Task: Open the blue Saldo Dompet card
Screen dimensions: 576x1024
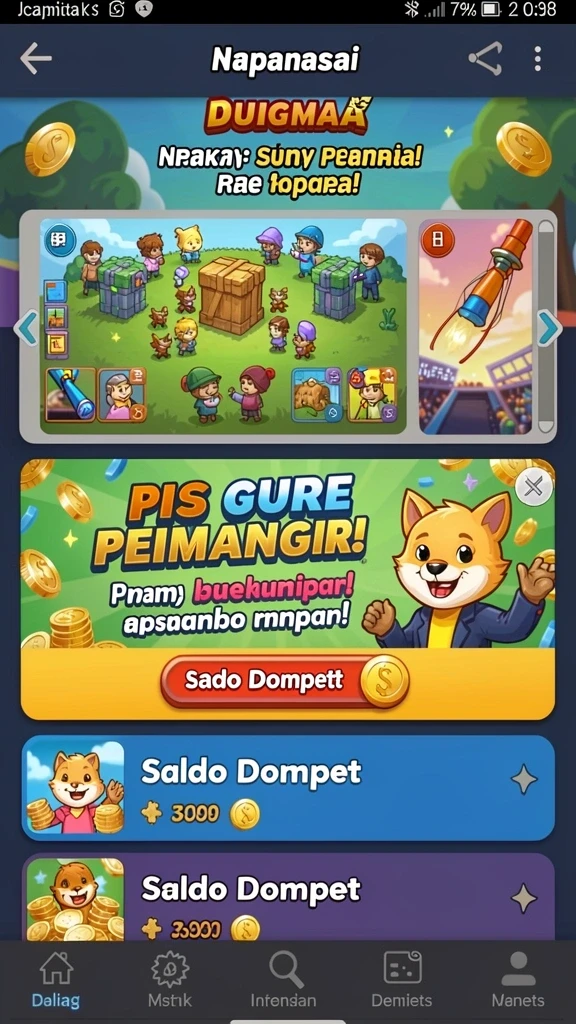Action: 288,788
